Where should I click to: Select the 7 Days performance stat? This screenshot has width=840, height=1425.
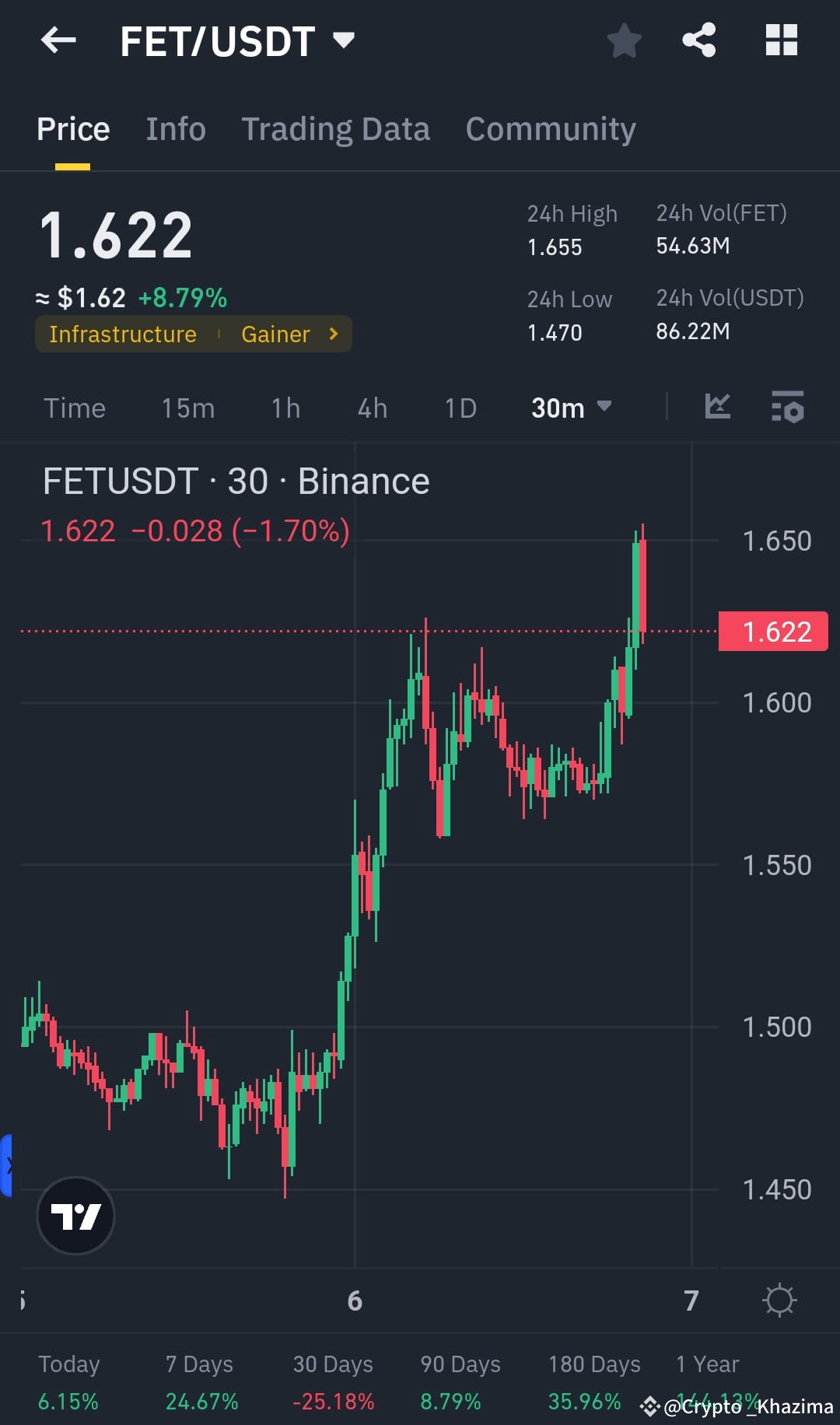click(x=198, y=1381)
